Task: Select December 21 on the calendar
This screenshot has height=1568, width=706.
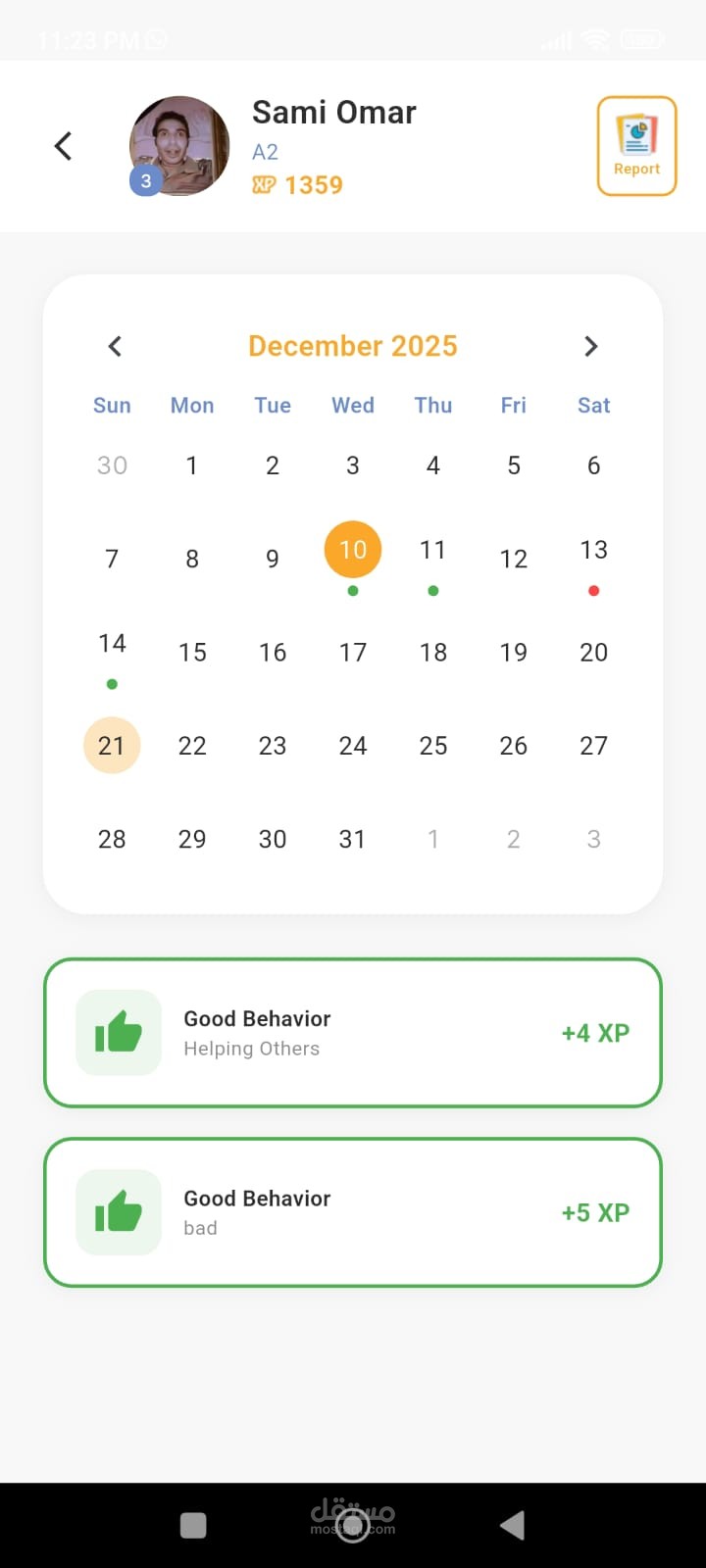Action: click(x=112, y=746)
